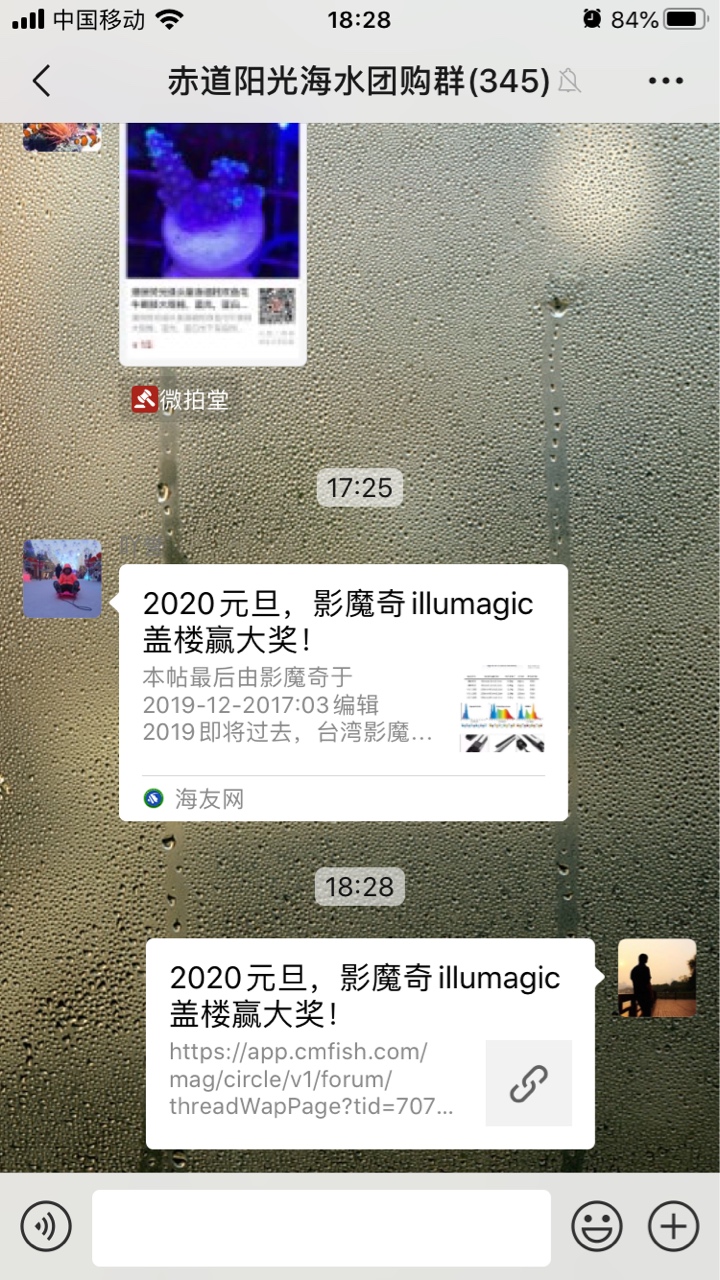Image resolution: width=720 pixels, height=1280 pixels.
Task: Open my own avatar profile
Action: point(656,978)
